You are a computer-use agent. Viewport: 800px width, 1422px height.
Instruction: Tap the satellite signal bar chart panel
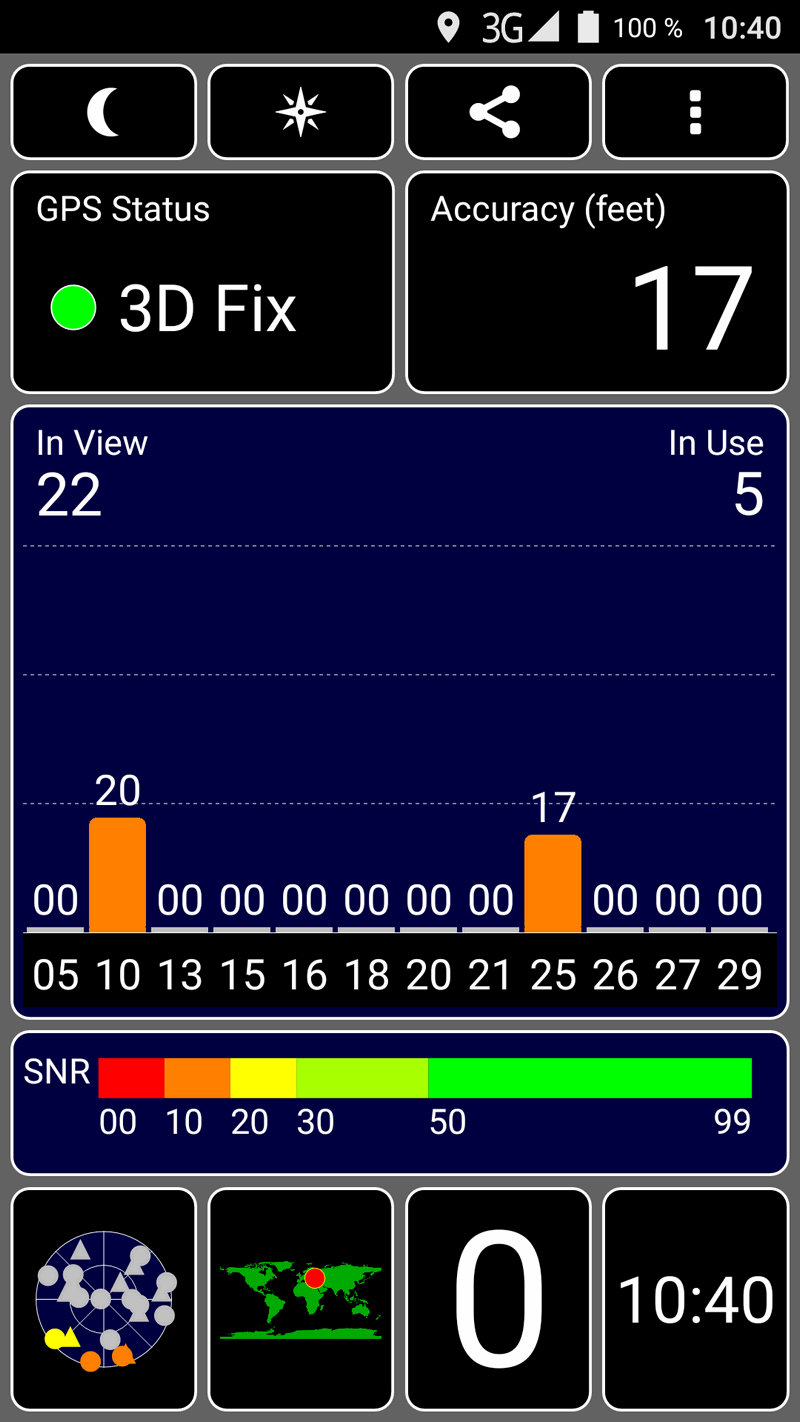pyautogui.click(x=400, y=712)
